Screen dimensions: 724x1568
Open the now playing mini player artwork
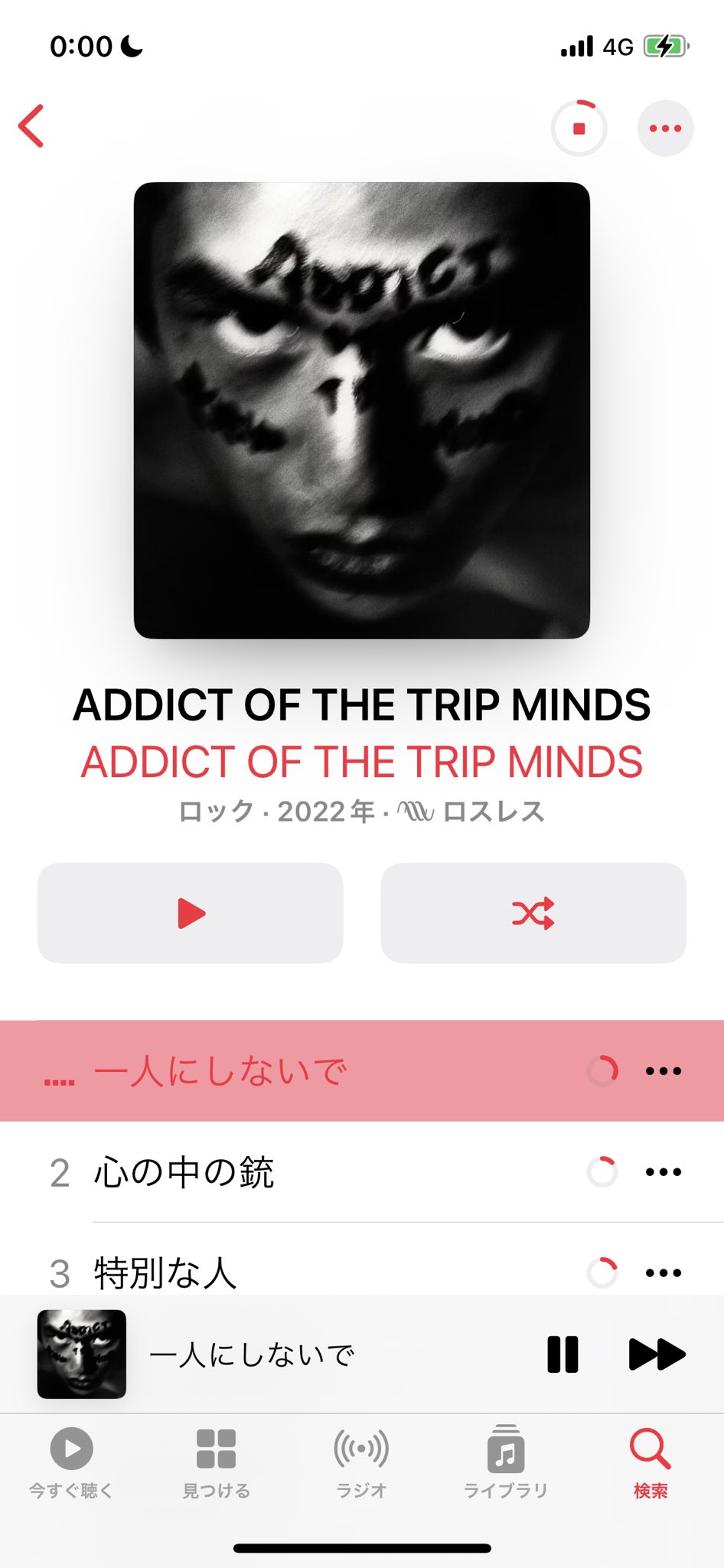click(82, 1354)
